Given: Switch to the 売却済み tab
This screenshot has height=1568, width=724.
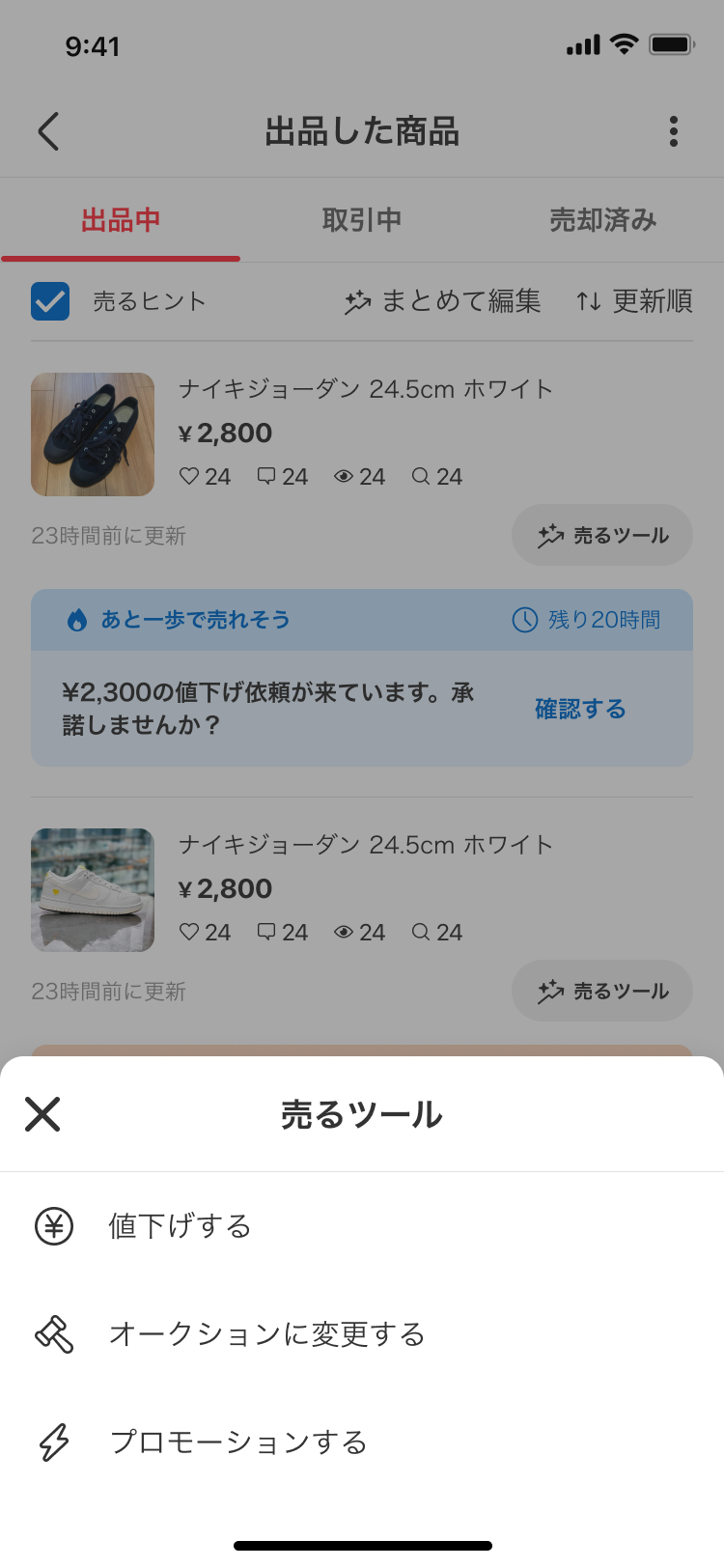Looking at the screenshot, I should [x=603, y=220].
